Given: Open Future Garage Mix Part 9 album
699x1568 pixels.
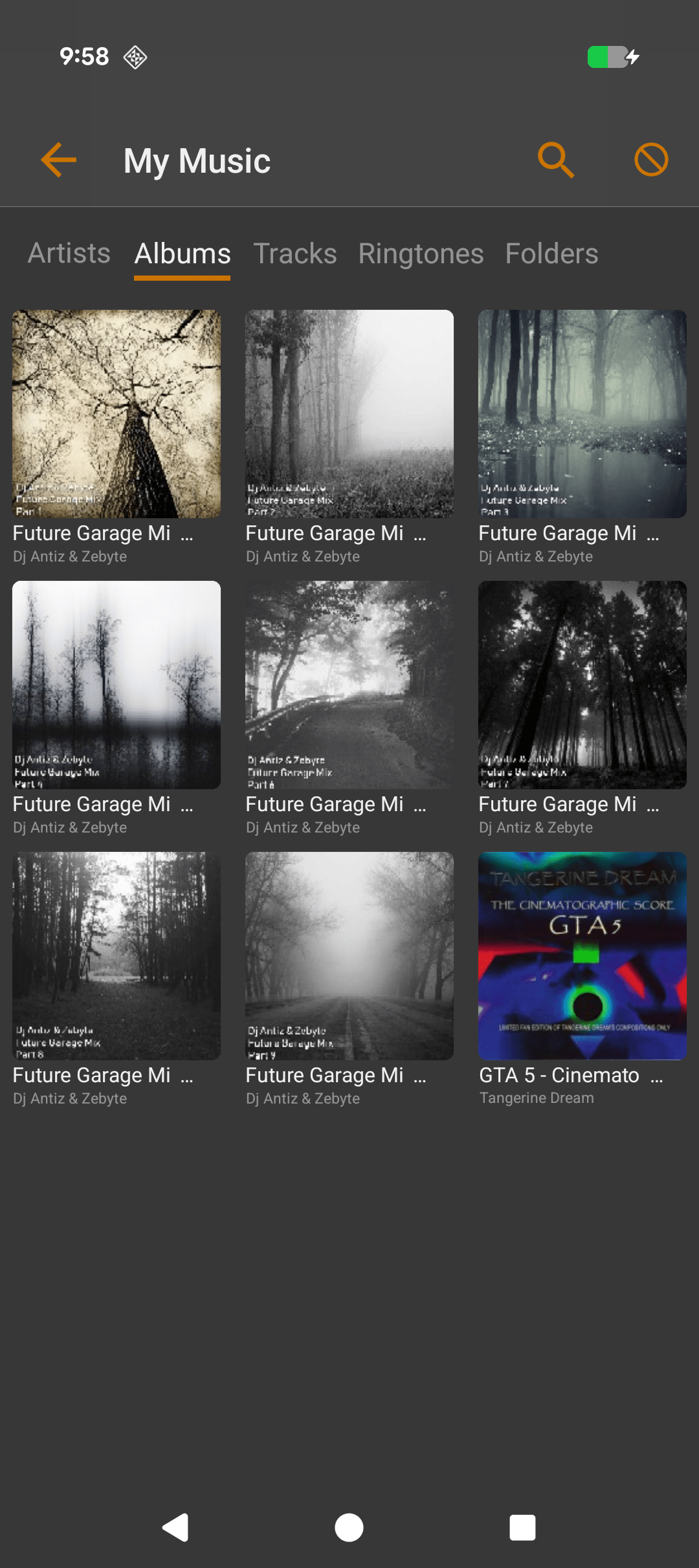Looking at the screenshot, I should (349, 956).
